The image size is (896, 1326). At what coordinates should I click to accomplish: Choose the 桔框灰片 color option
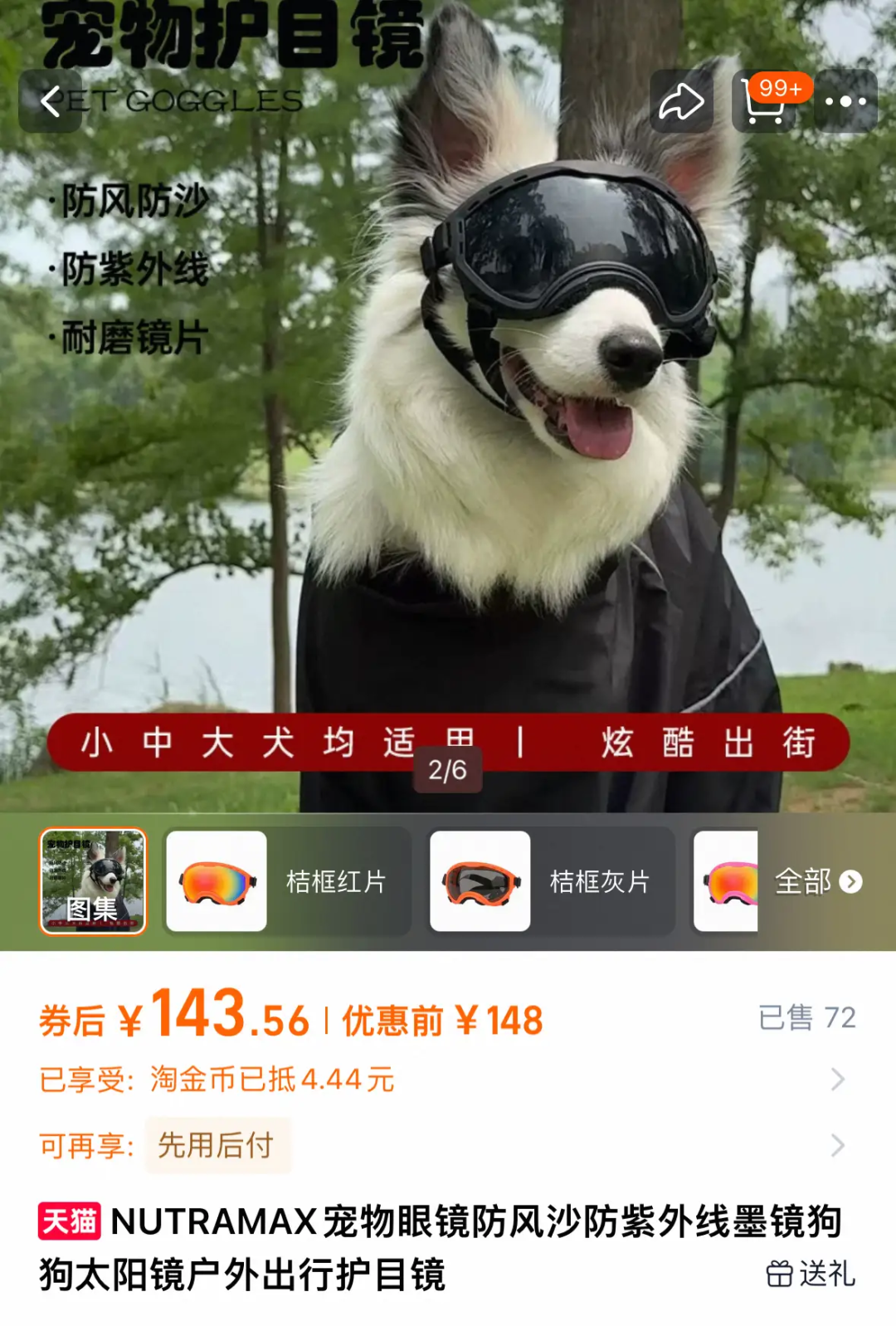[551, 881]
